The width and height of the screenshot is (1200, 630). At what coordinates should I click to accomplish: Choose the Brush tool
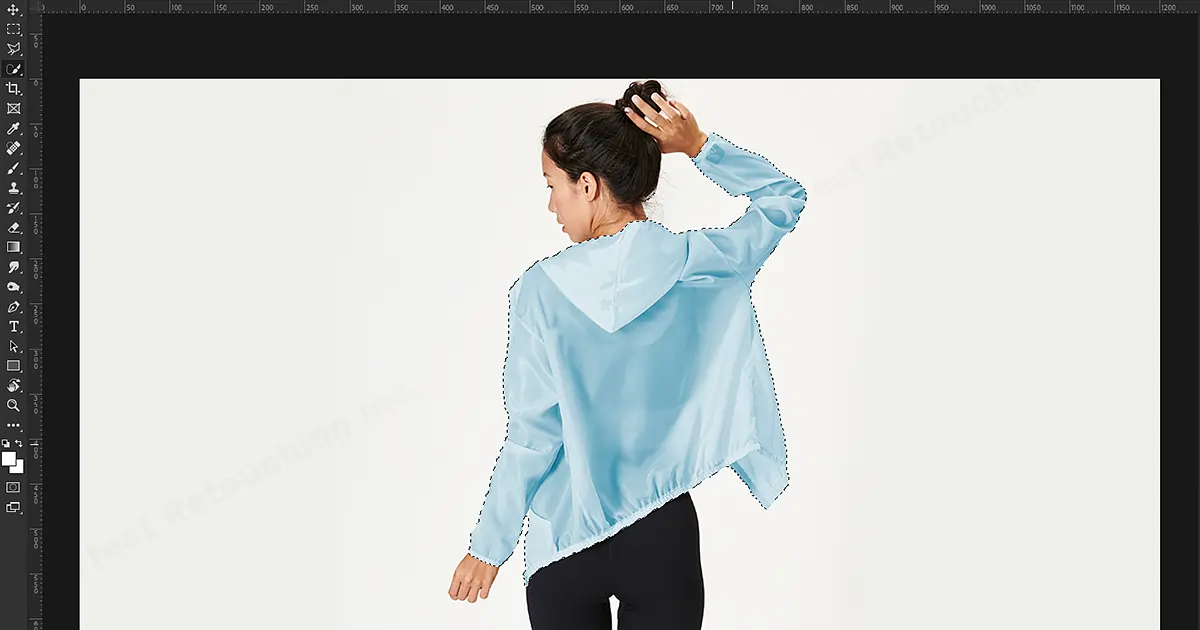(14, 168)
